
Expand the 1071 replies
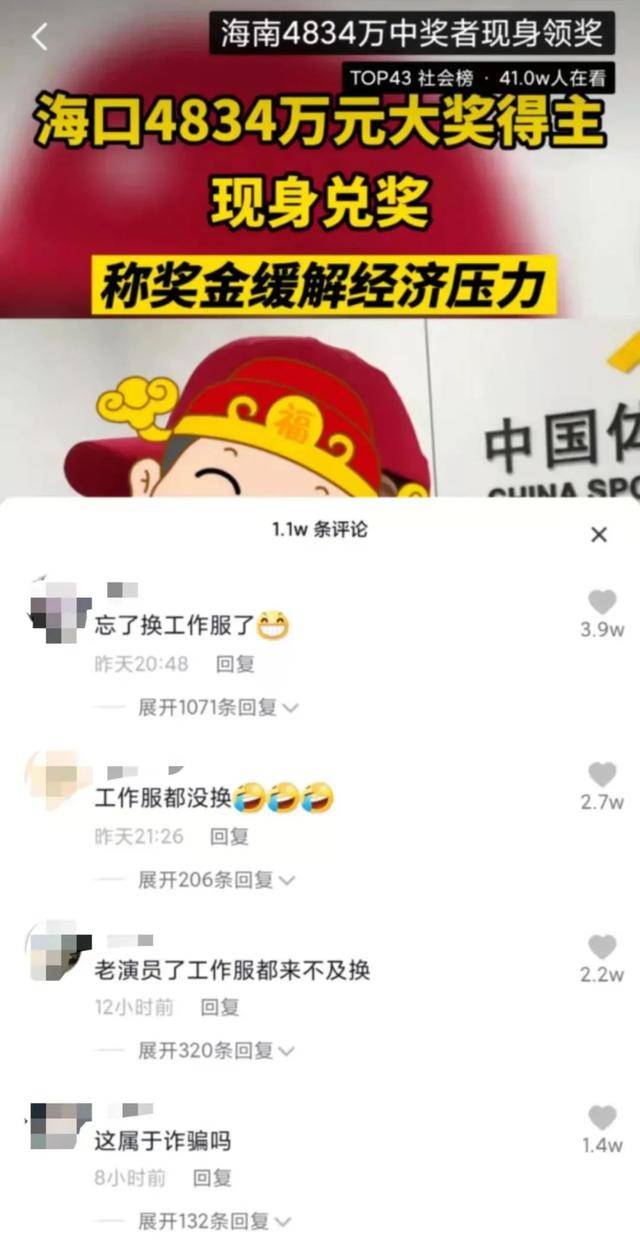point(218,708)
